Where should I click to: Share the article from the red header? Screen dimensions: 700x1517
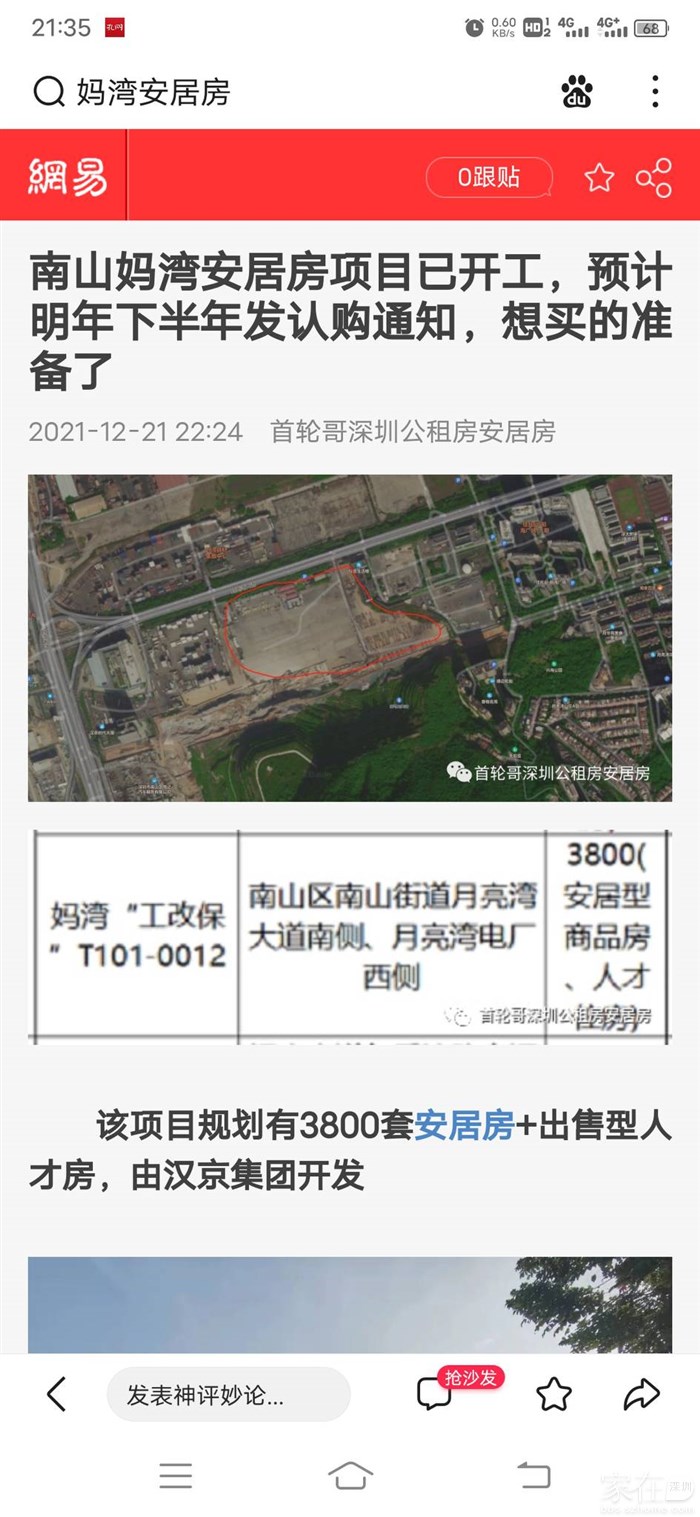pos(654,178)
